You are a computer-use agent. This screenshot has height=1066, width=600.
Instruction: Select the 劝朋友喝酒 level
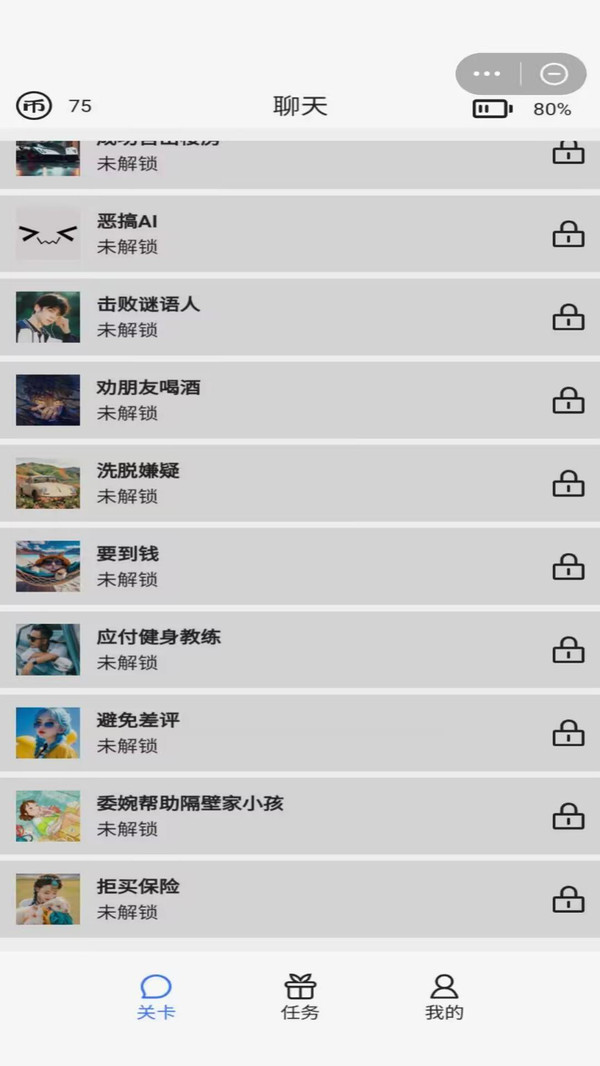[x=300, y=400]
